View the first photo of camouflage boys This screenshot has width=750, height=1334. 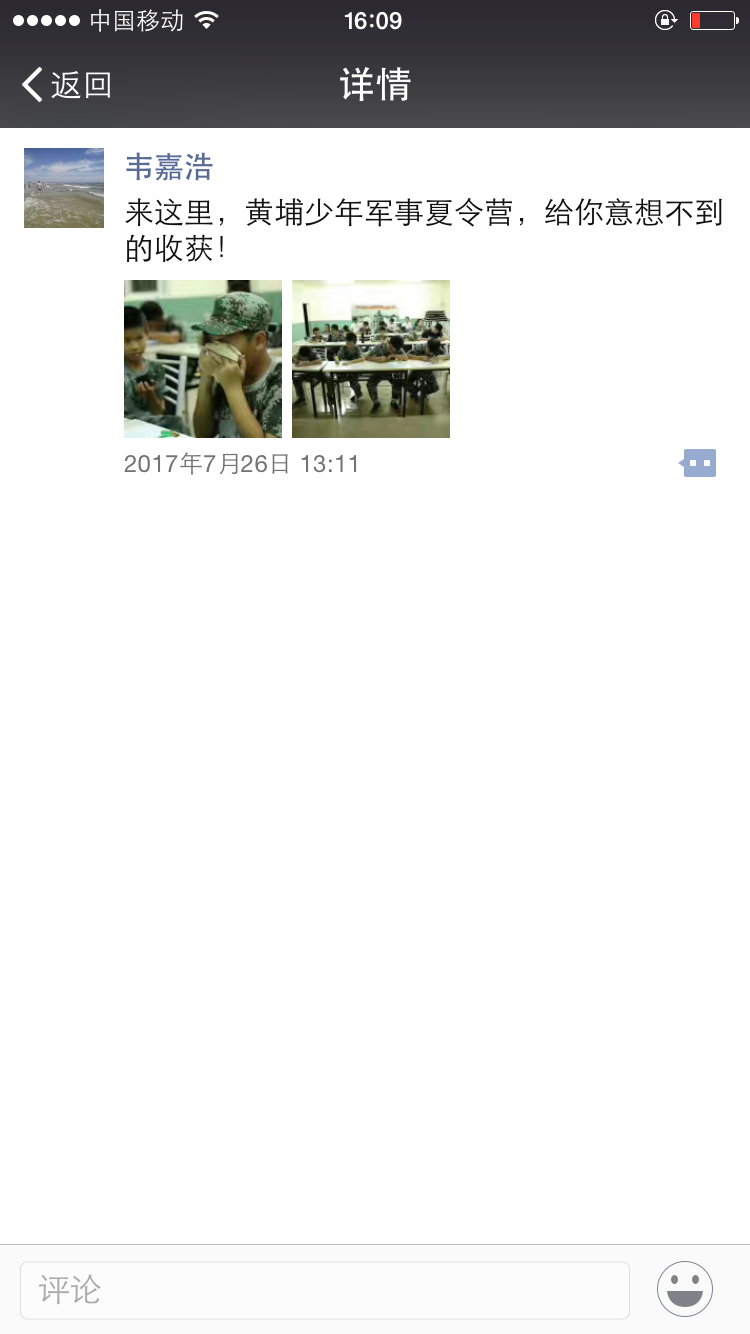point(203,359)
